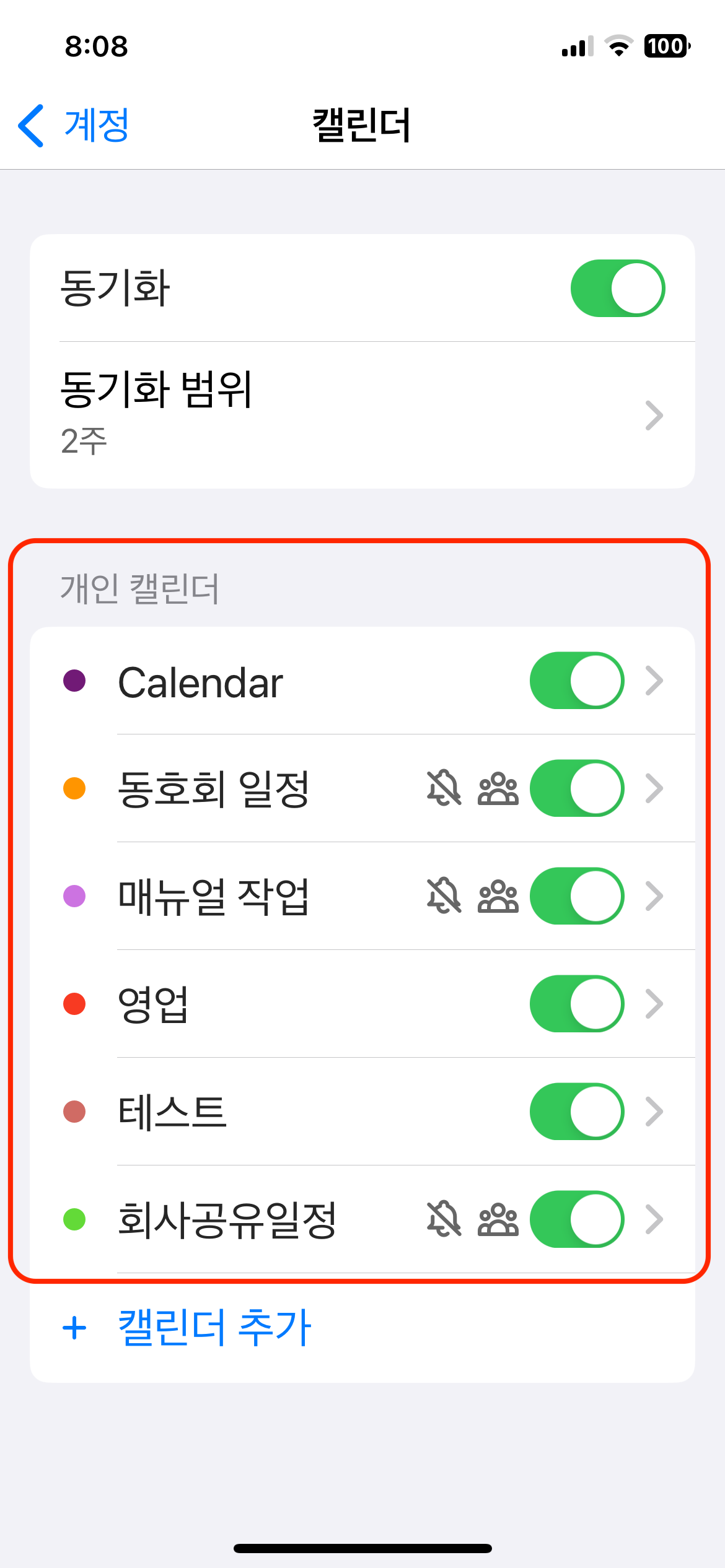The width and height of the screenshot is (725, 1568).
Task: Add a new calendar with 캘린더 추가
Action: [x=214, y=1327]
